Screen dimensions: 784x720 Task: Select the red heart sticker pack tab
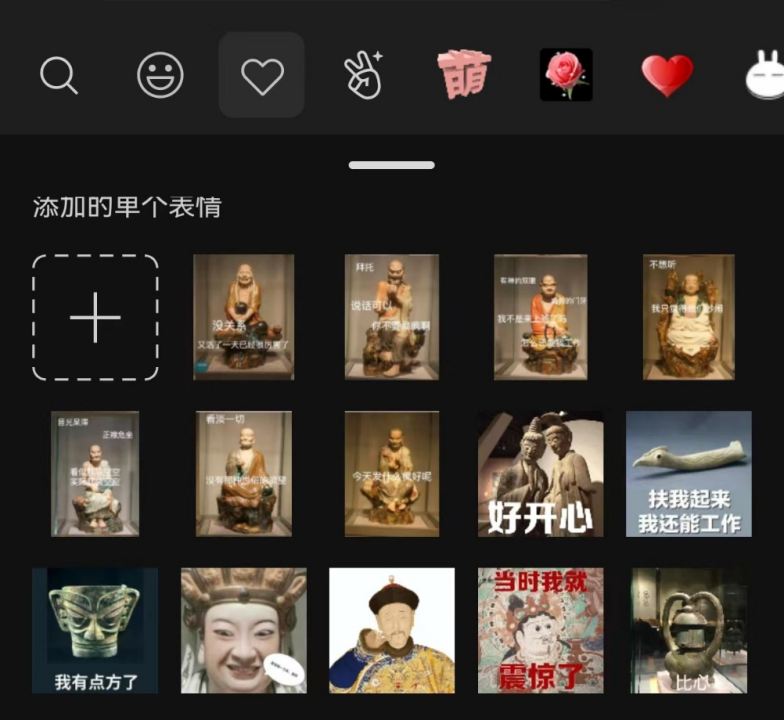(667, 75)
